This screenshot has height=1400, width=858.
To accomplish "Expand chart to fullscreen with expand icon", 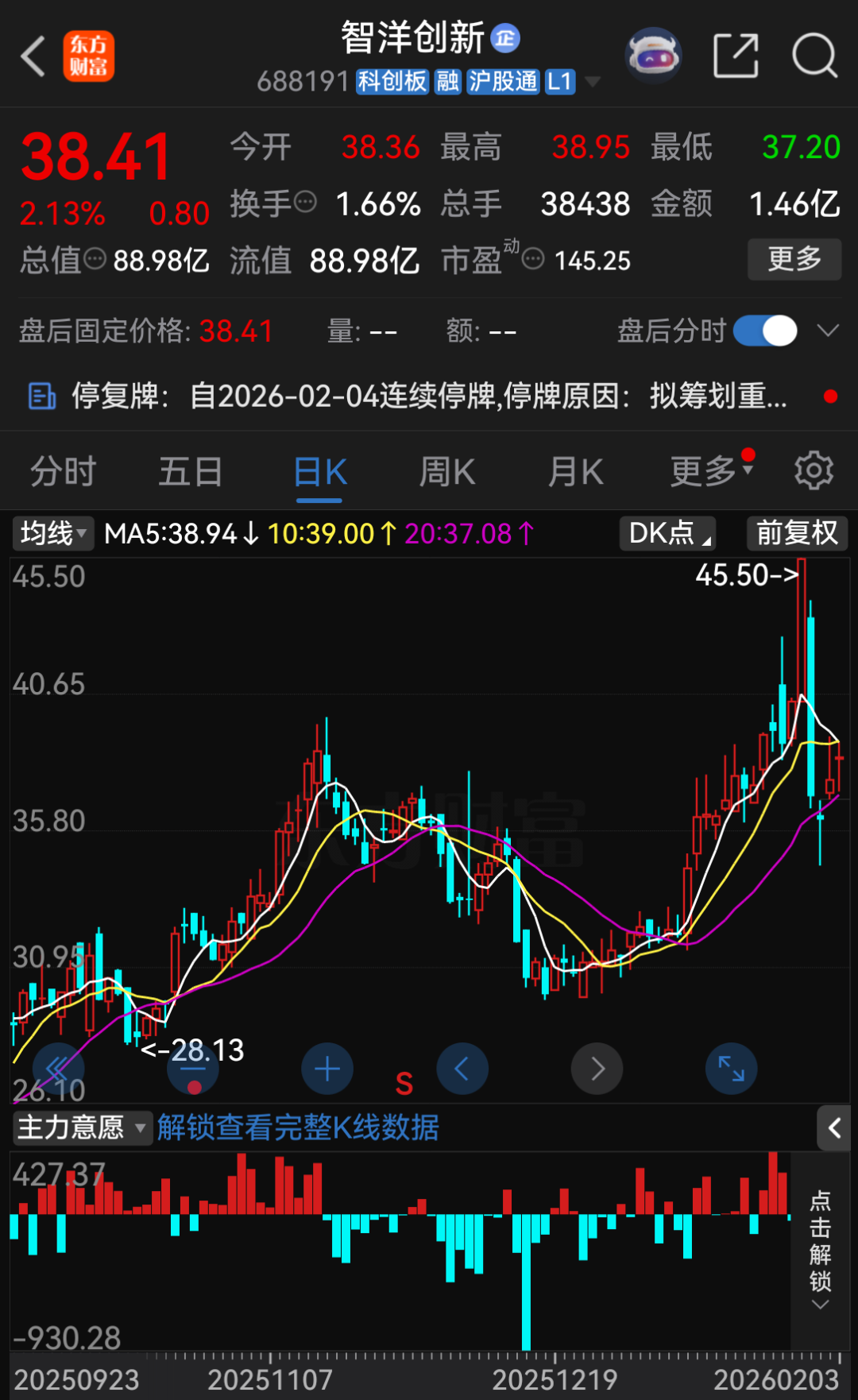I will click(x=731, y=1069).
